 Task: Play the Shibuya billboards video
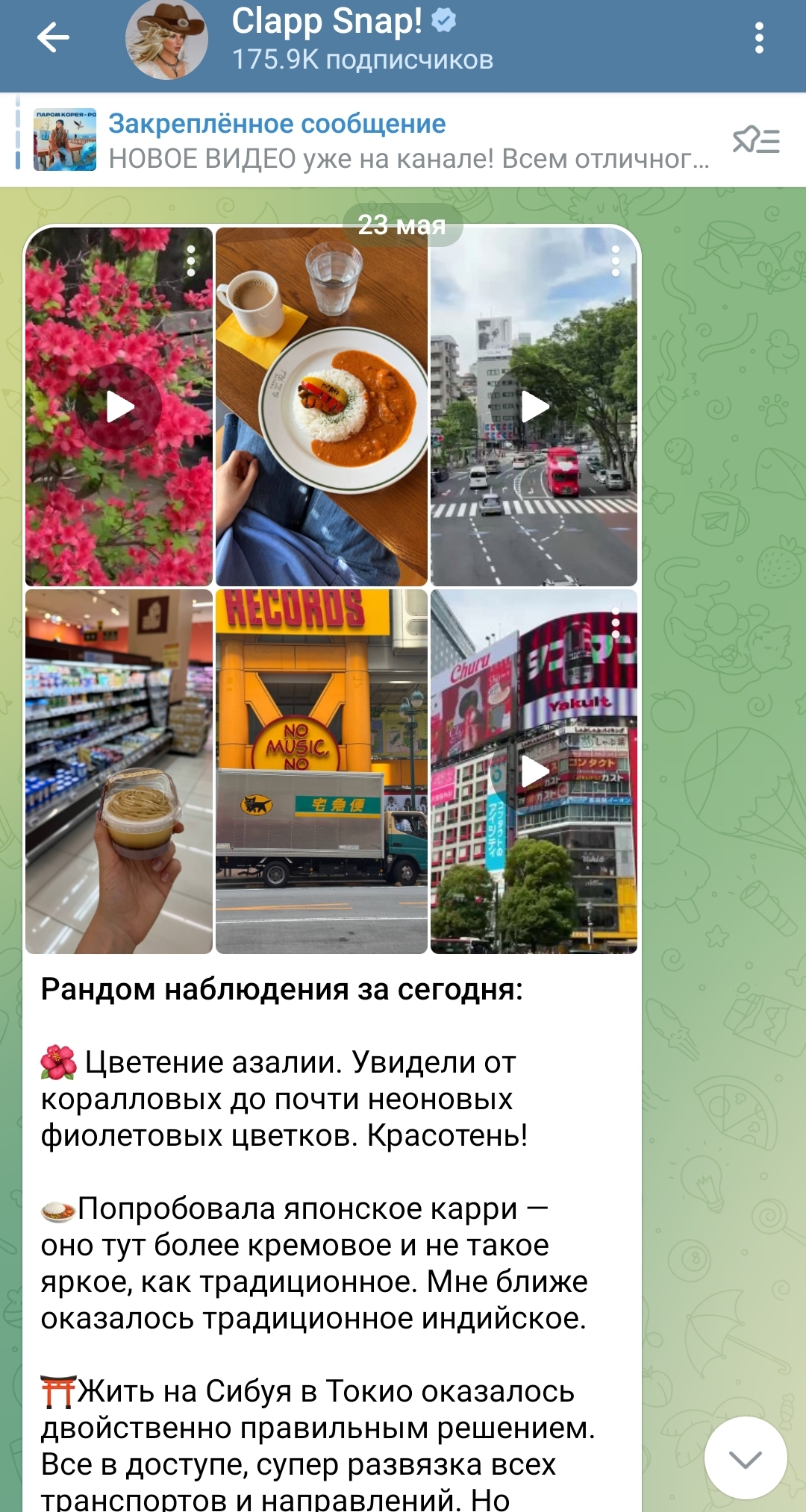534,771
